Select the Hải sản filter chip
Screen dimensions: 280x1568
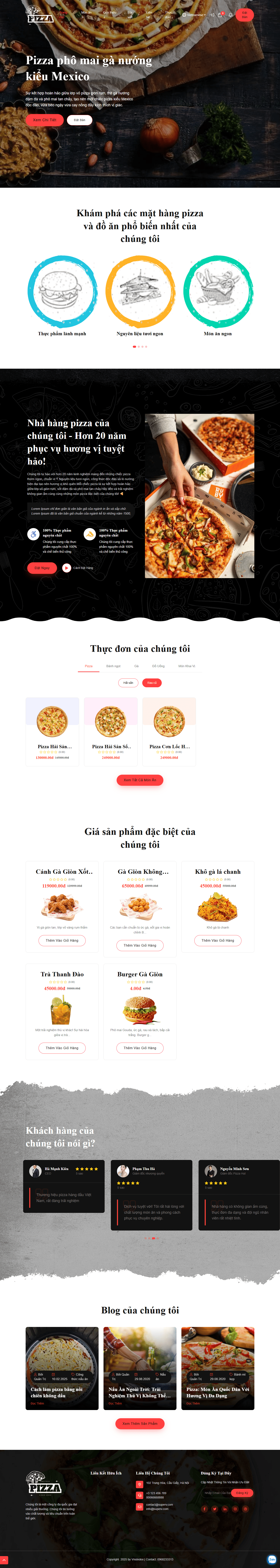[128, 683]
